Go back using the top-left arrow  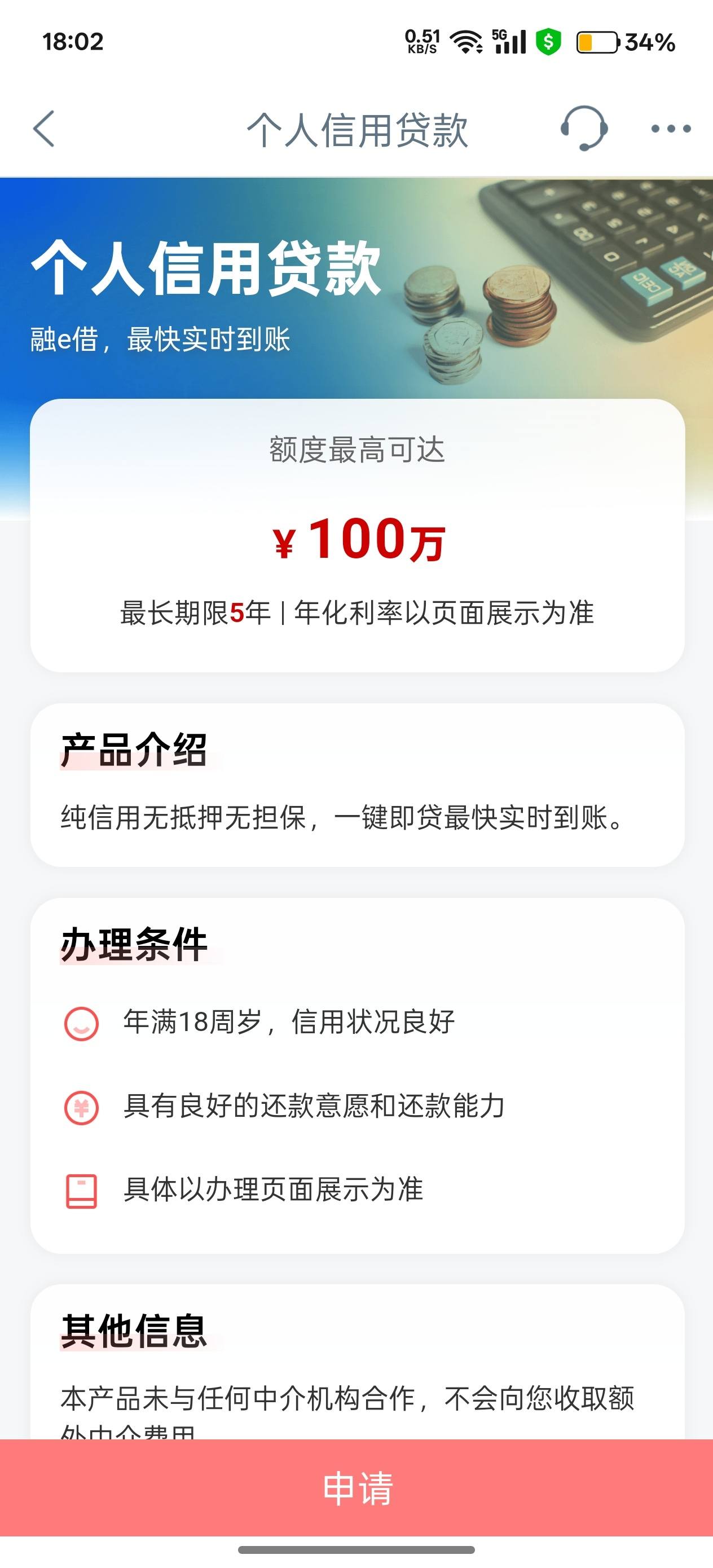tap(44, 129)
